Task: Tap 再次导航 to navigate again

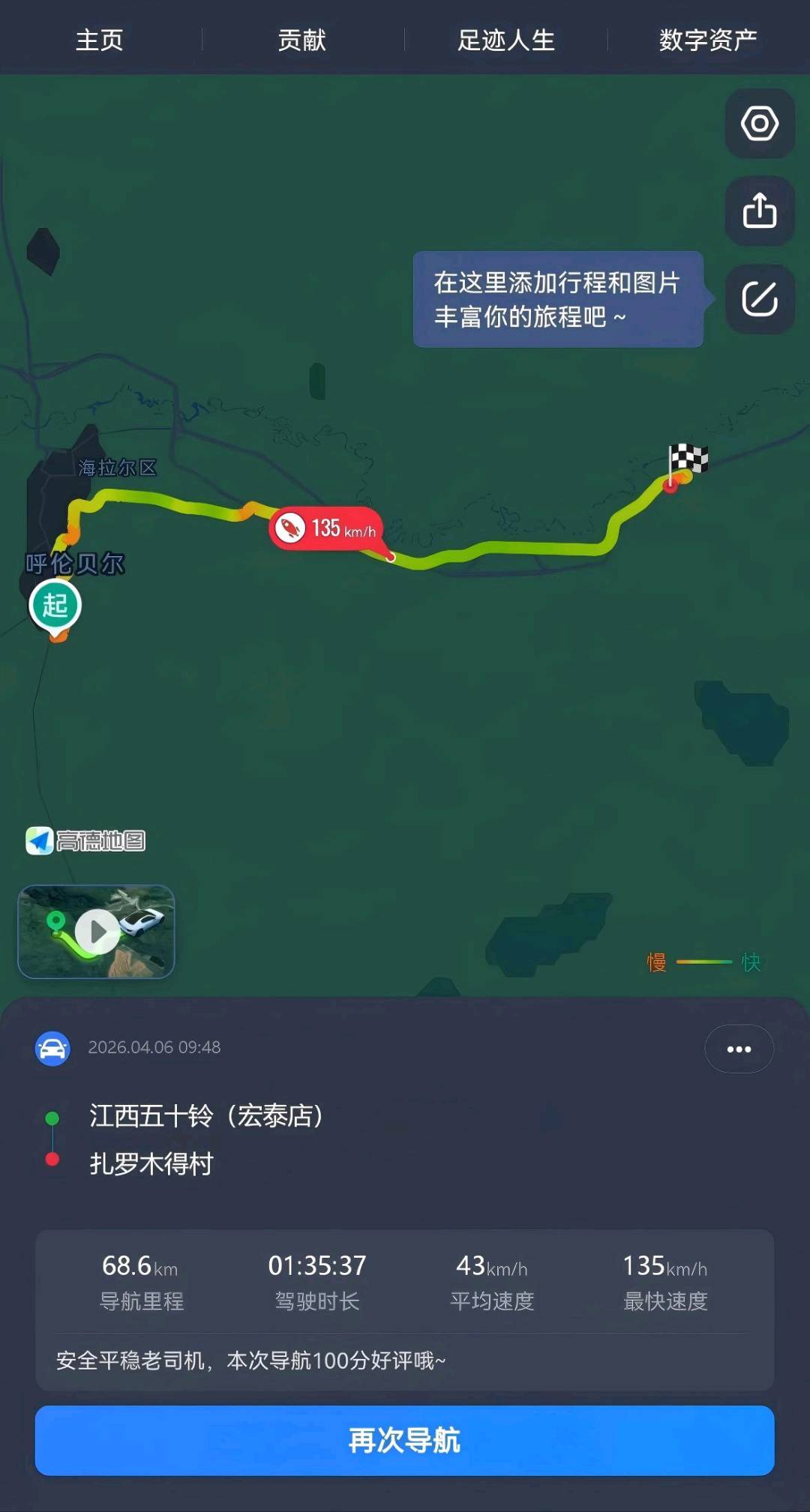Action: point(405,1440)
